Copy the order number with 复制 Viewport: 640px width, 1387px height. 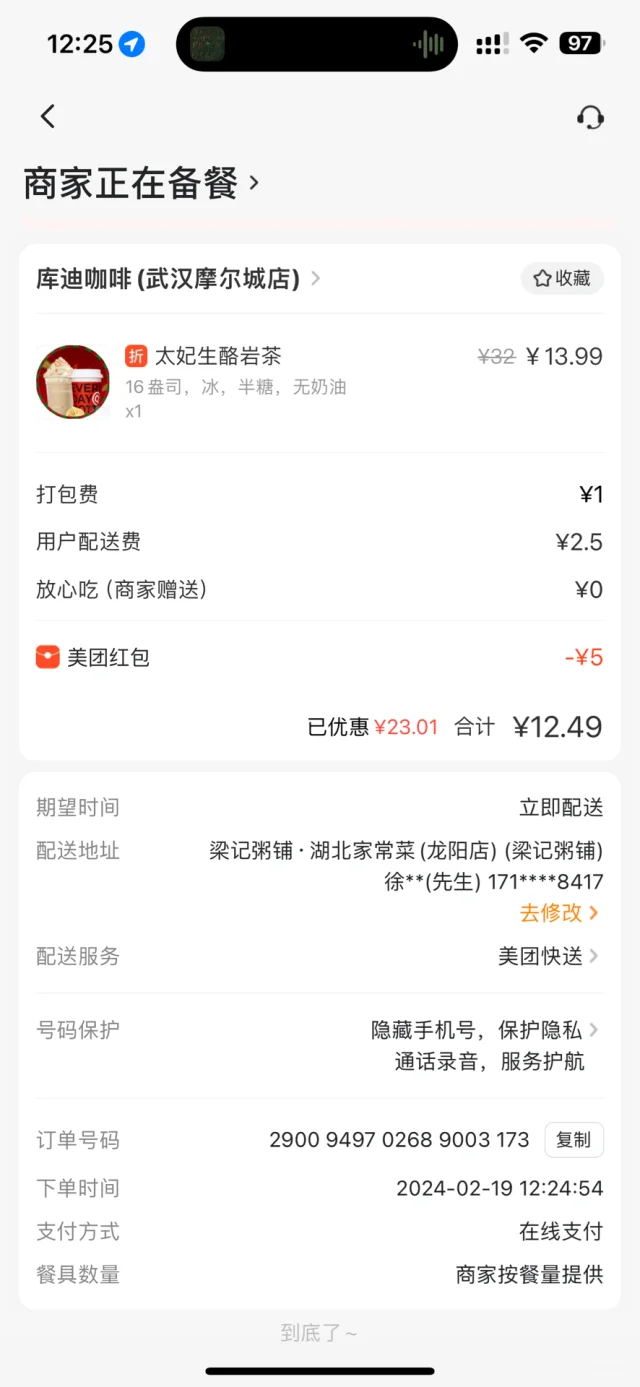point(573,1140)
